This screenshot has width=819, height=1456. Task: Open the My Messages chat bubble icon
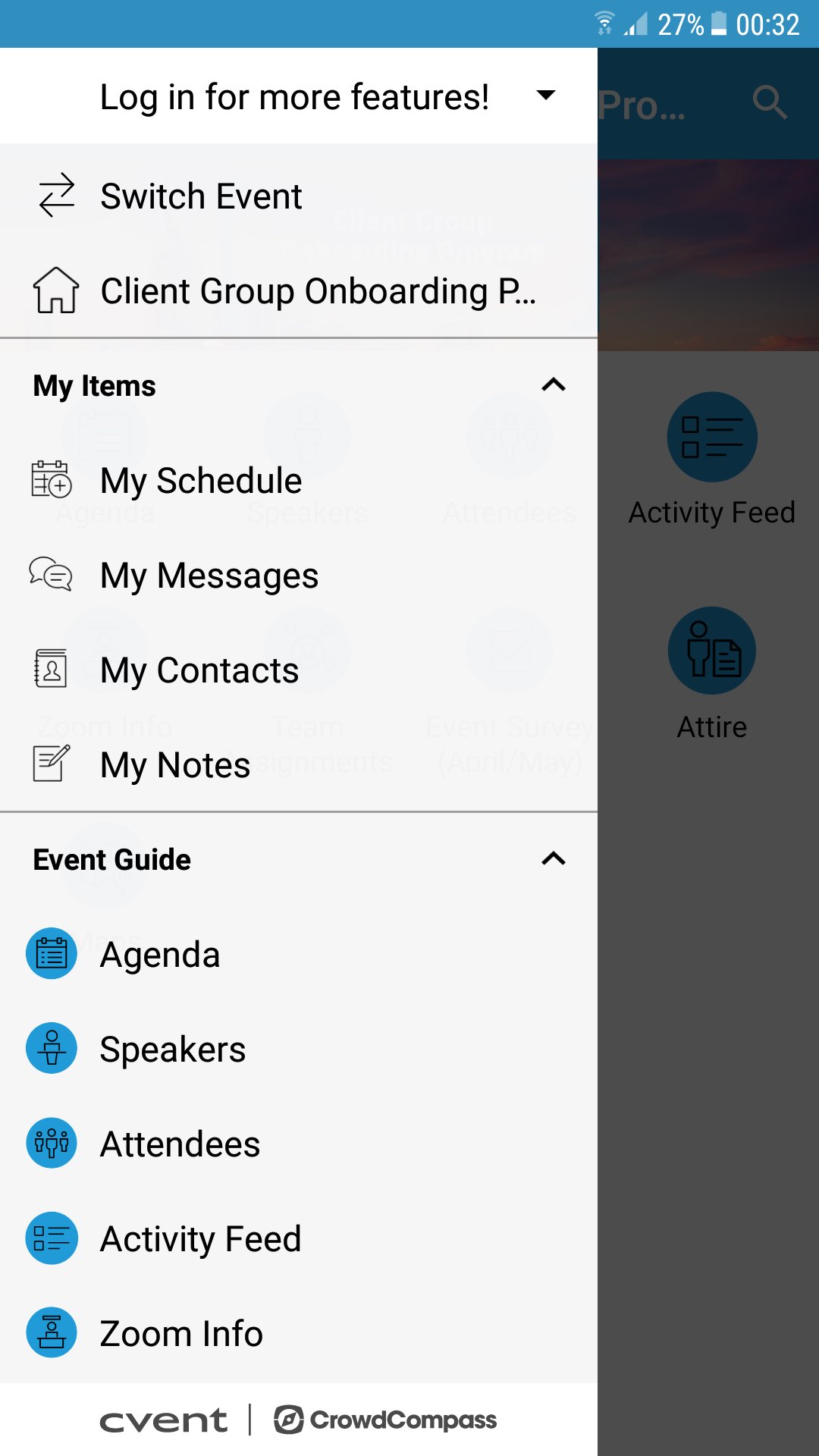point(50,575)
